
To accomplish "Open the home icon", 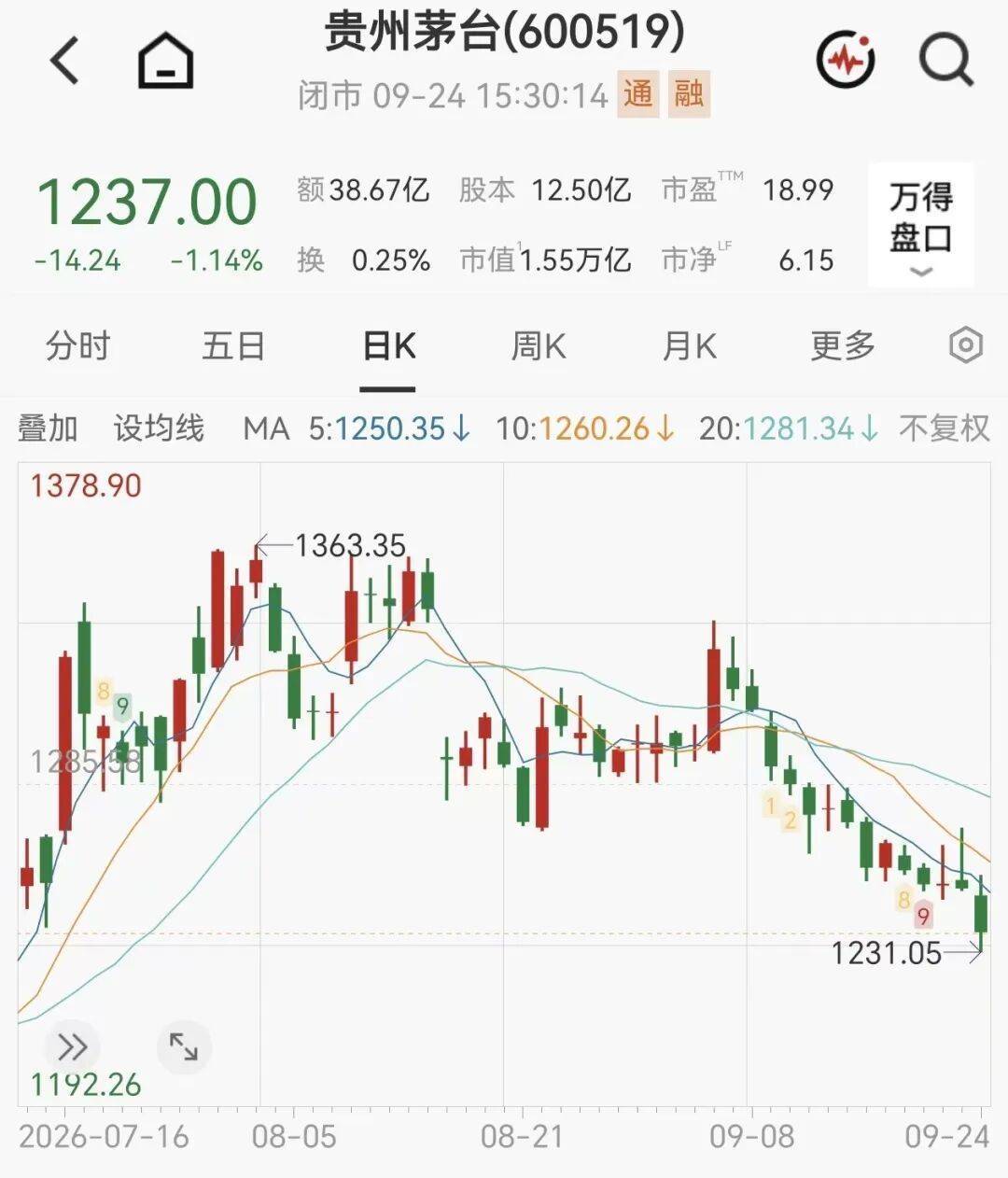I will (x=165, y=61).
